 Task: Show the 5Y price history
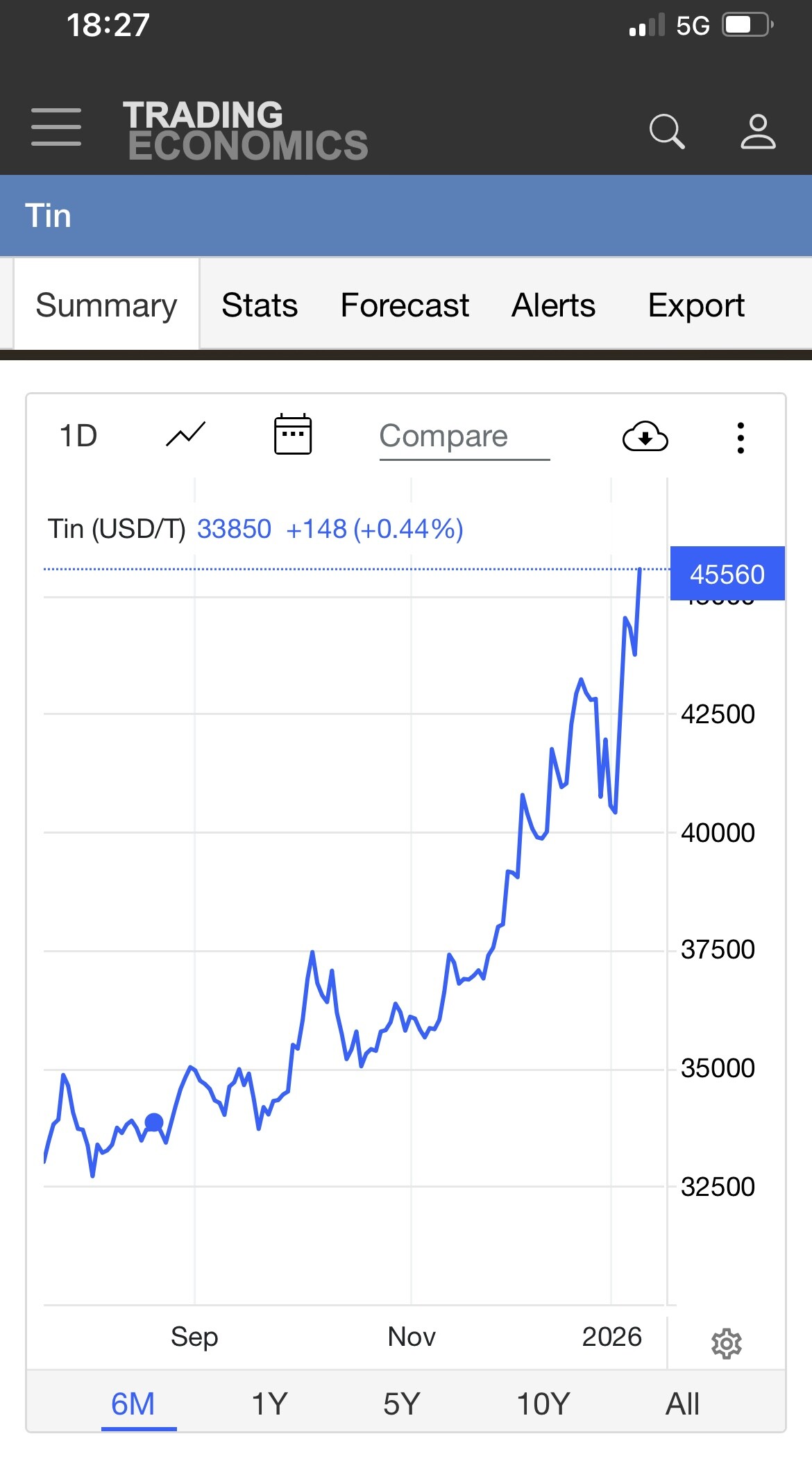(x=402, y=1404)
